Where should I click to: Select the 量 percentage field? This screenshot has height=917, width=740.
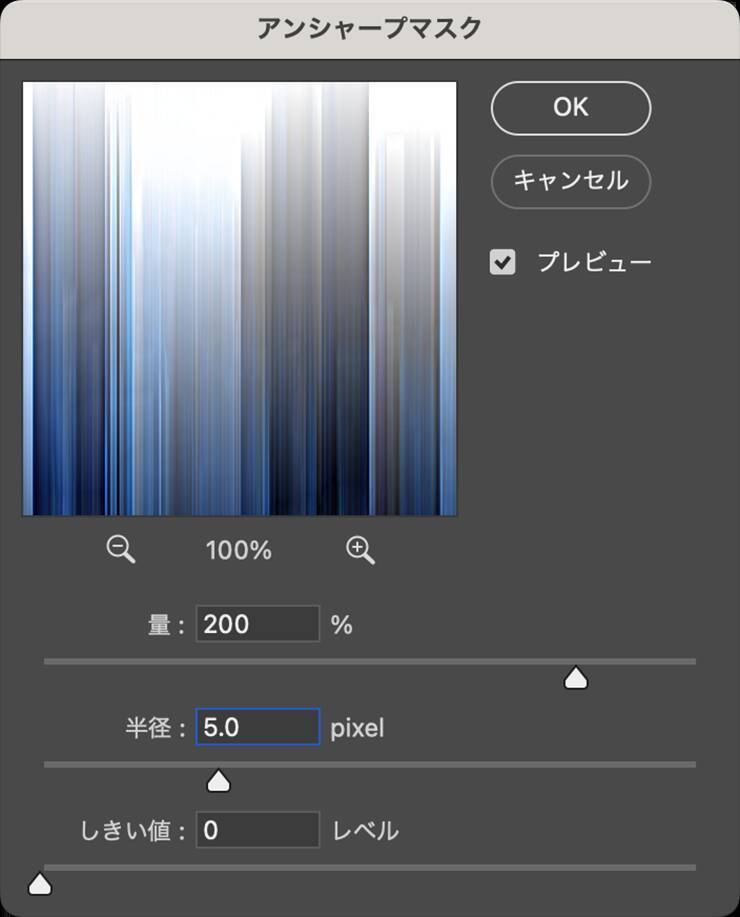pyautogui.click(x=257, y=625)
